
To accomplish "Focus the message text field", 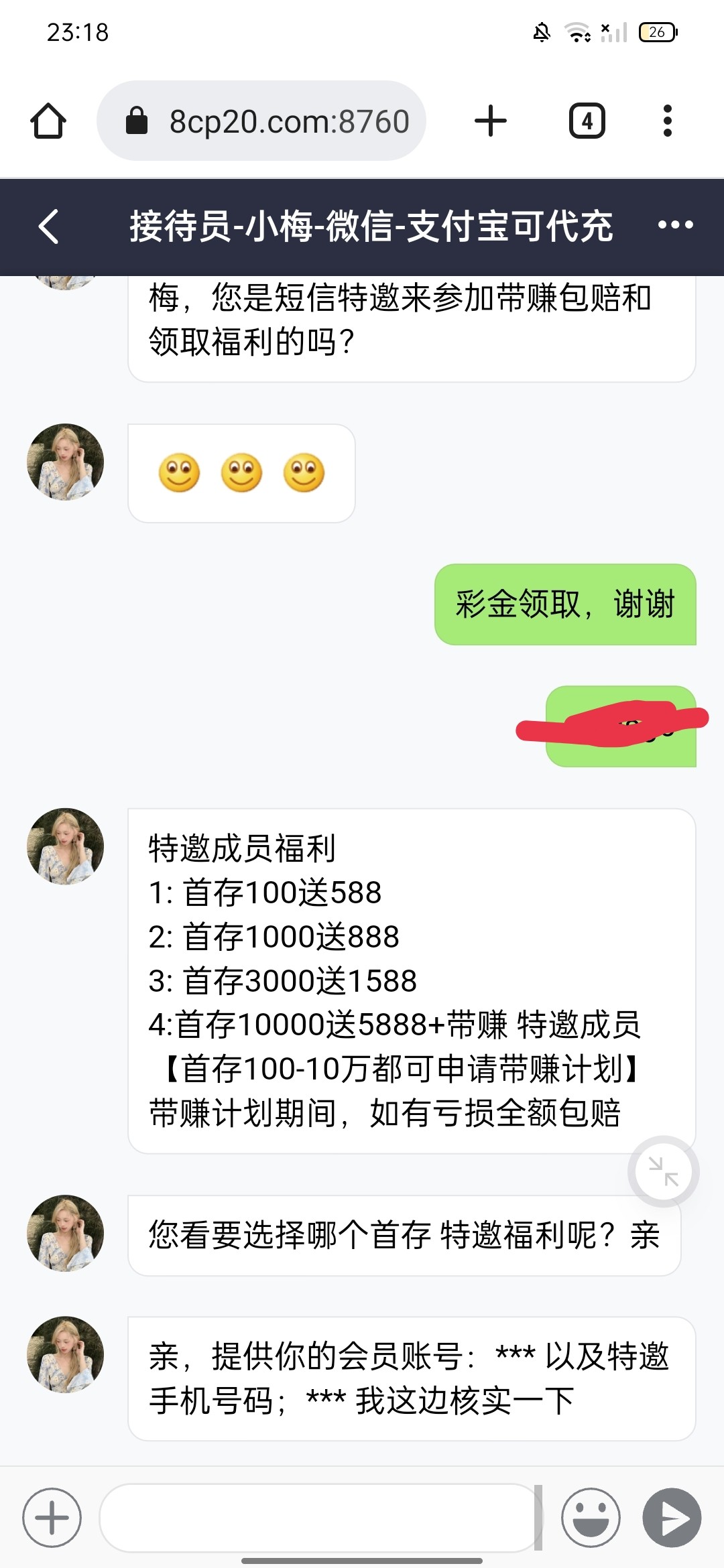I will [x=315, y=1517].
